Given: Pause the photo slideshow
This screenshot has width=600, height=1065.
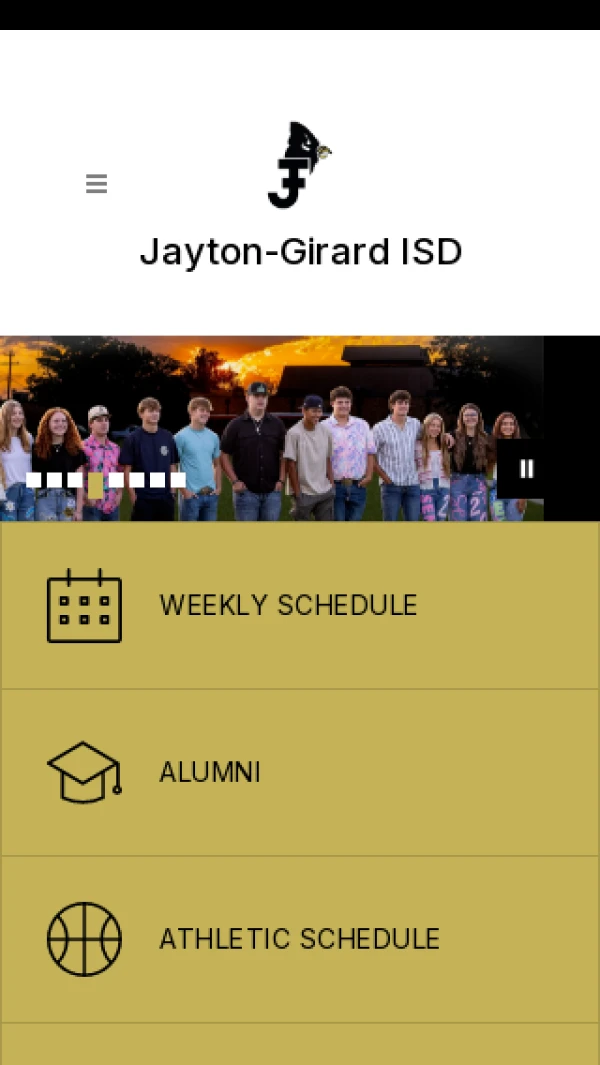Looking at the screenshot, I should click(526, 469).
